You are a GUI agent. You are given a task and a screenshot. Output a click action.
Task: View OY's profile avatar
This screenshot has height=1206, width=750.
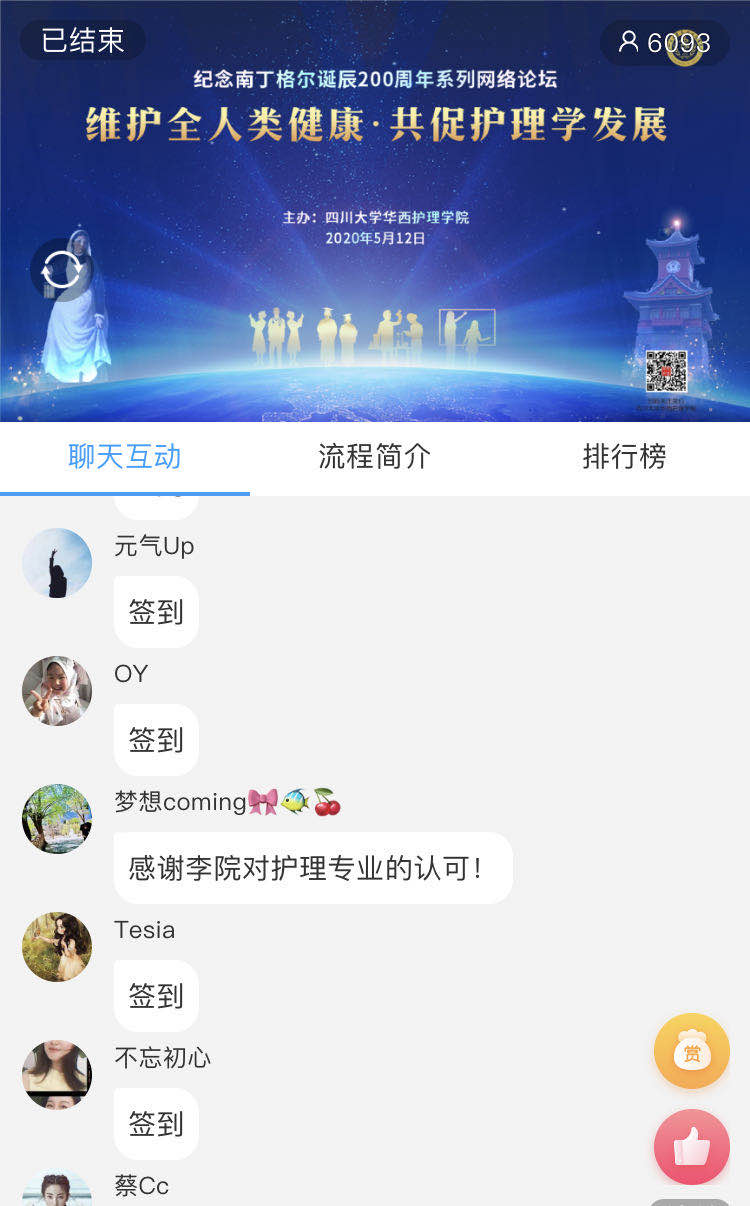tap(57, 691)
